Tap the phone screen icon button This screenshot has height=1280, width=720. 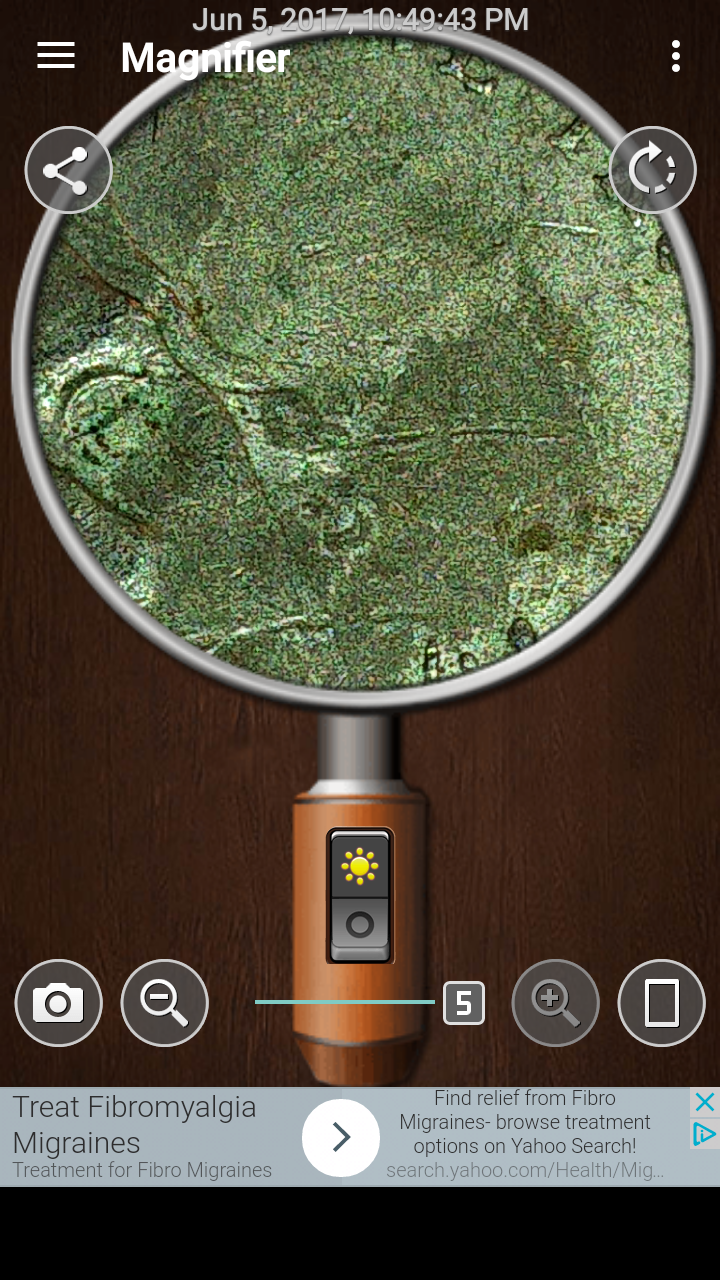[661, 1002]
